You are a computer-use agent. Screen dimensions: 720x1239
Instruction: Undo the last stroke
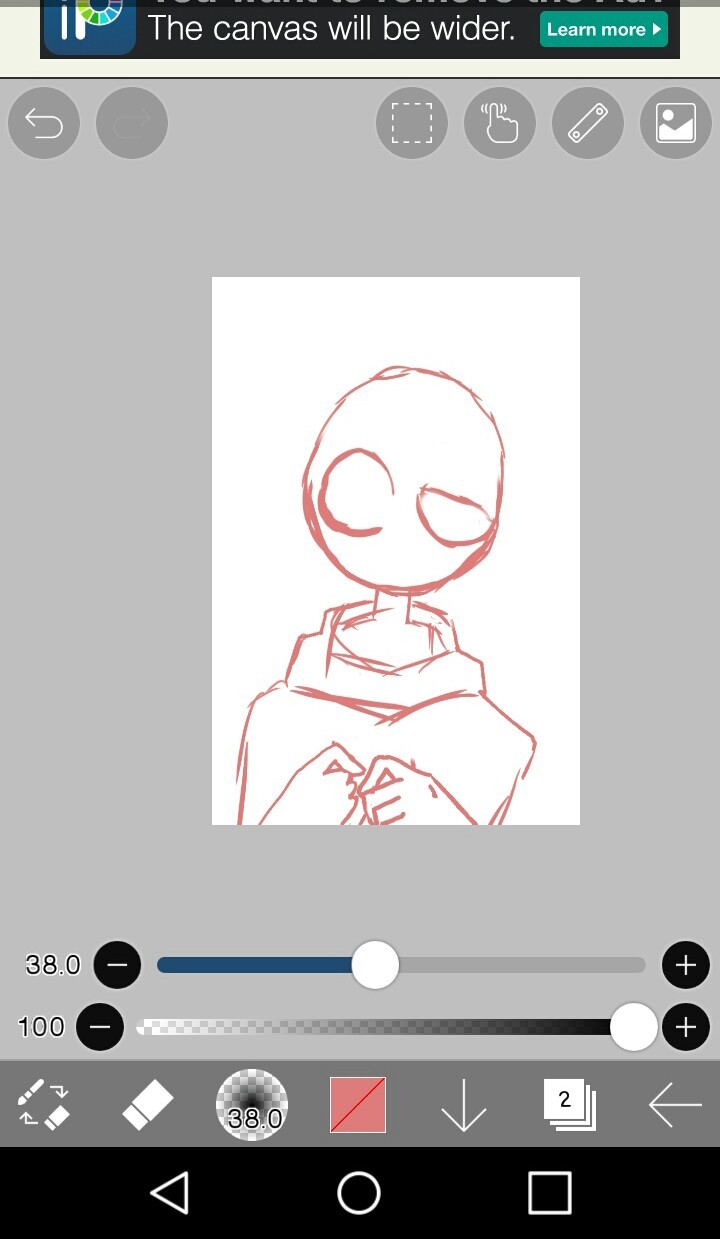tap(44, 123)
